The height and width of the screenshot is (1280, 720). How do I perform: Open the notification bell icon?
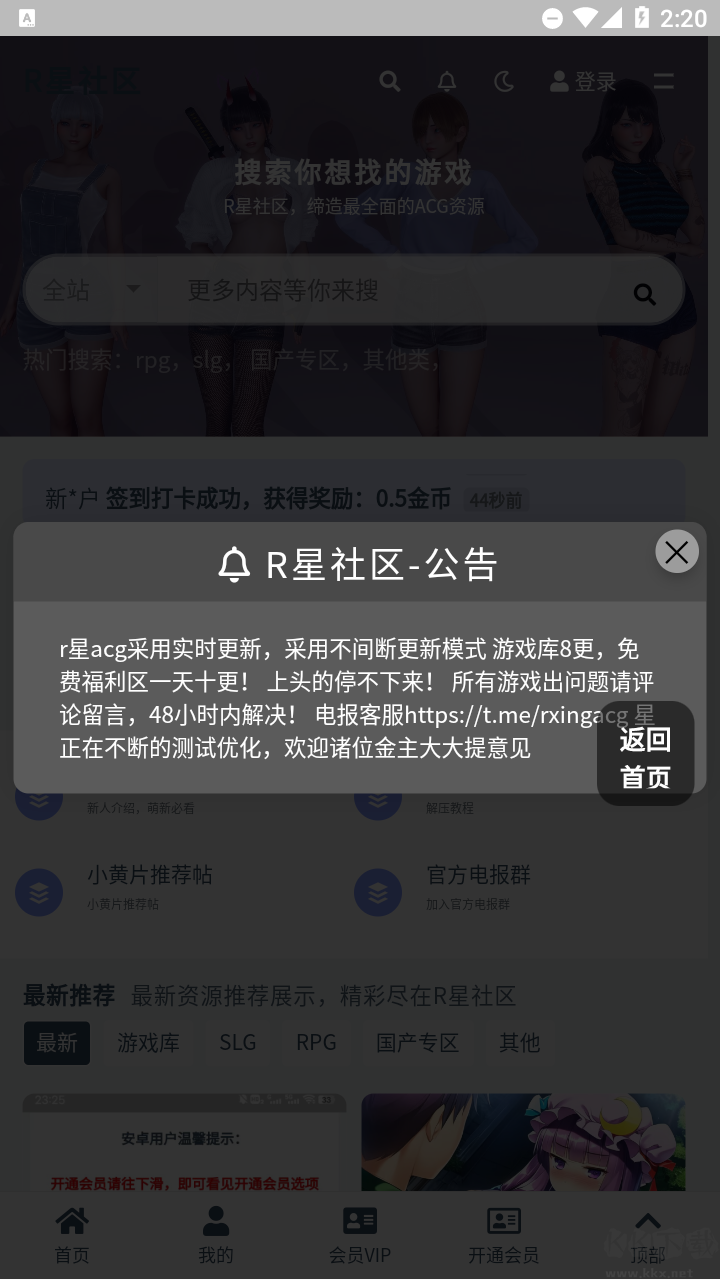coord(447,81)
